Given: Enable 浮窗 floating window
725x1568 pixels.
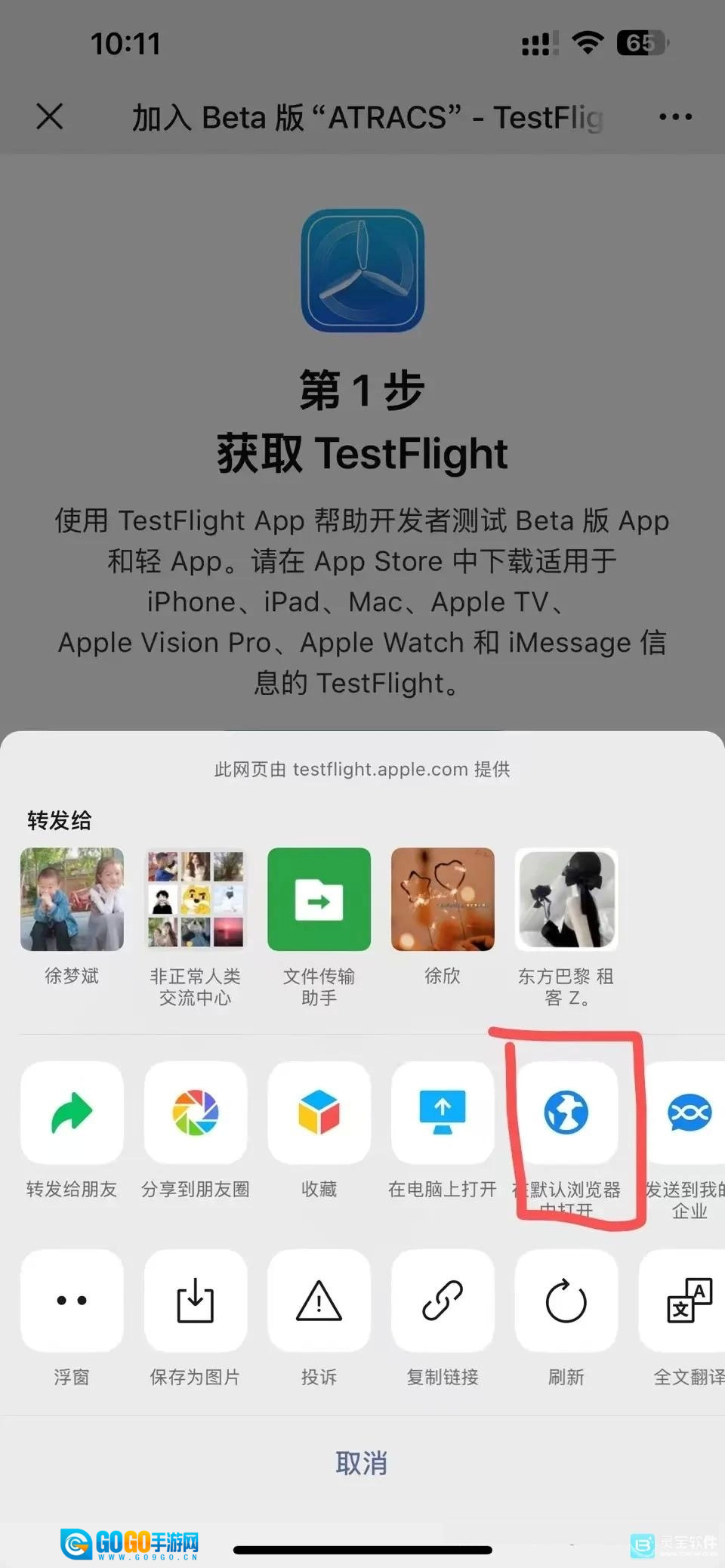Looking at the screenshot, I should tap(72, 1301).
